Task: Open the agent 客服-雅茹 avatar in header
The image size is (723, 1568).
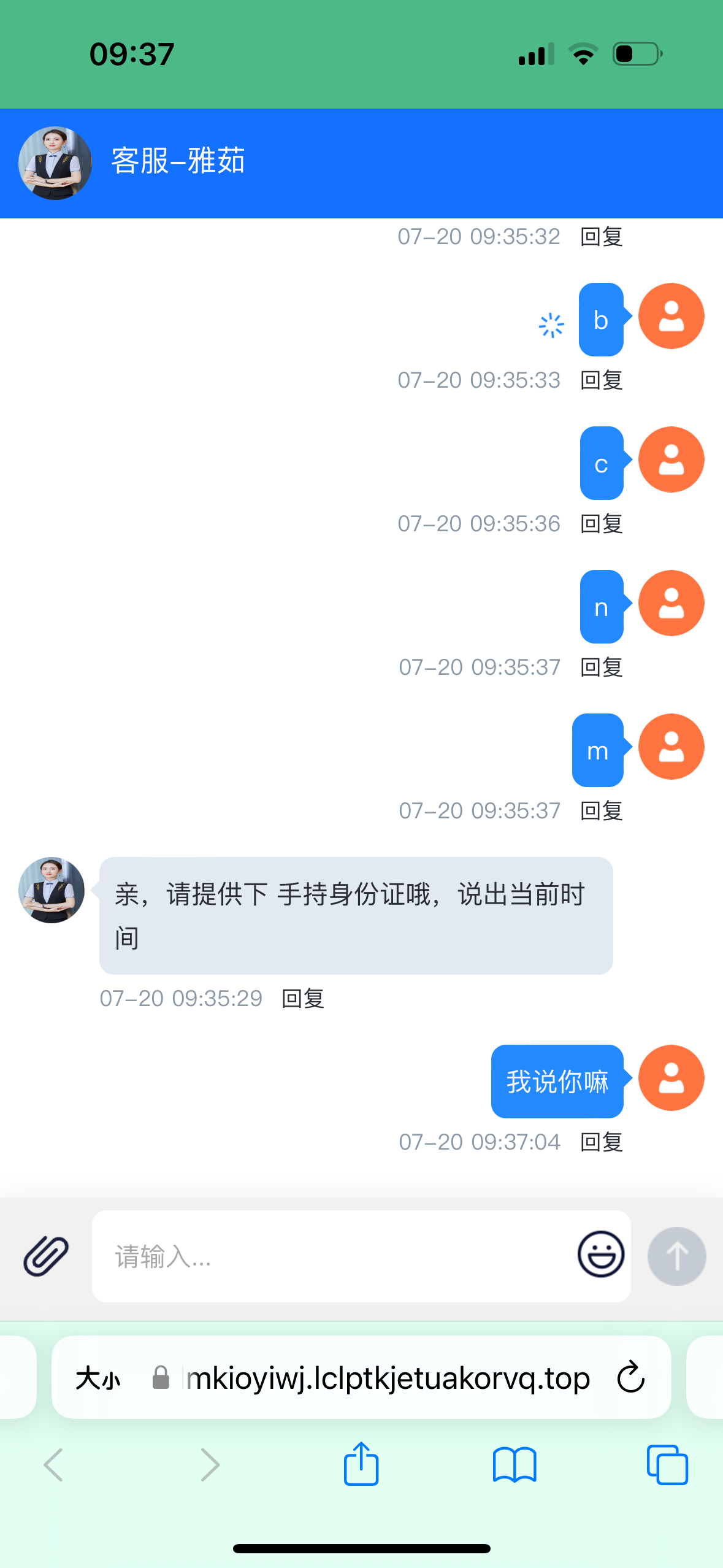Action: (55, 163)
